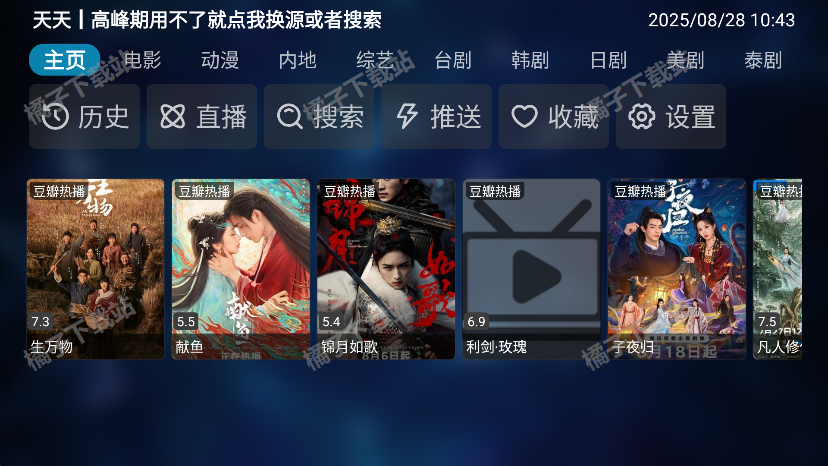Switch to the 综艺 tab
The width and height of the screenshot is (828, 466).
pos(375,60)
